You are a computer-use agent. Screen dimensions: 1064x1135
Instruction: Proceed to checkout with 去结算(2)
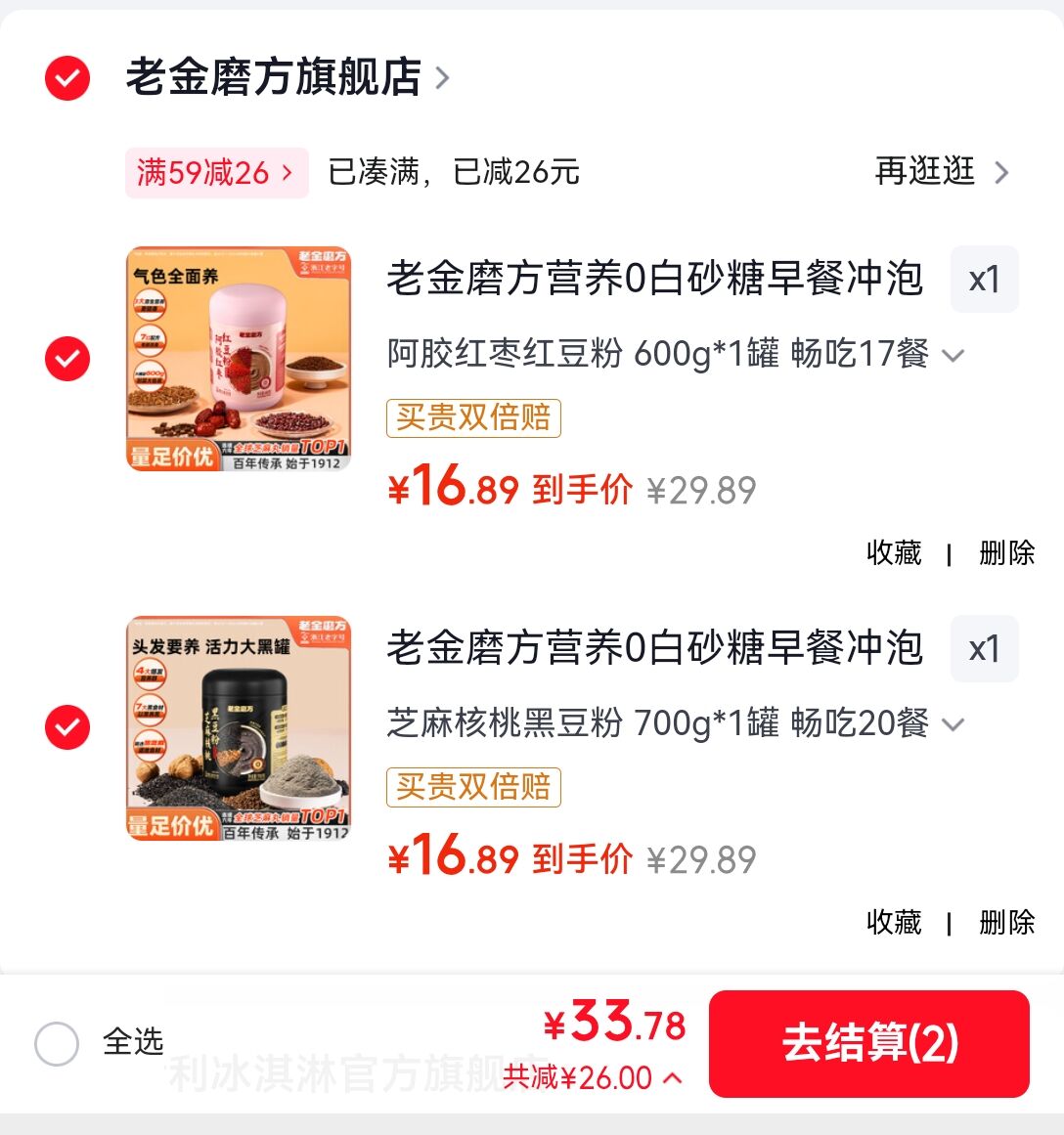point(868,1043)
